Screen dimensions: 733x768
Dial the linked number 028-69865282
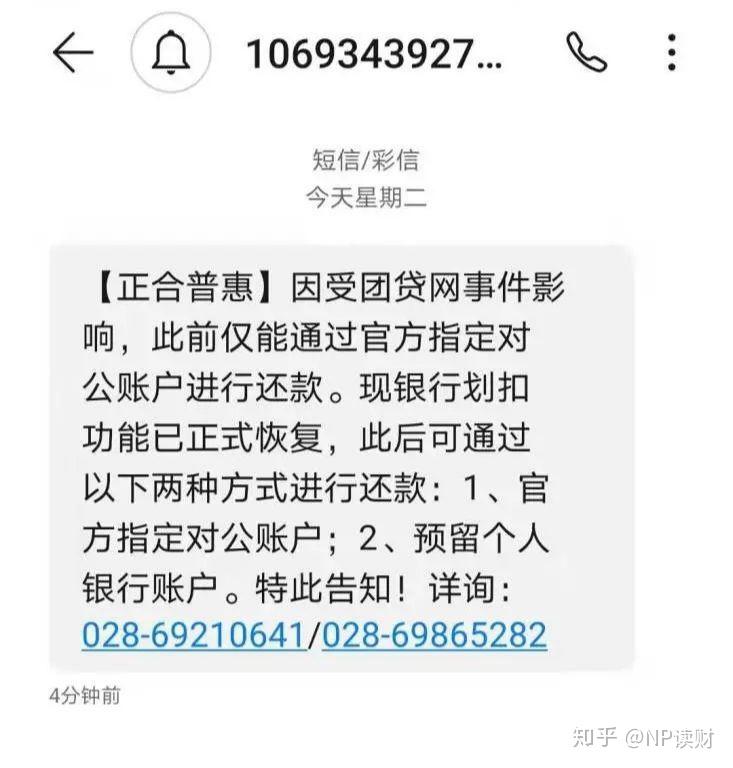click(x=435, y=634)
